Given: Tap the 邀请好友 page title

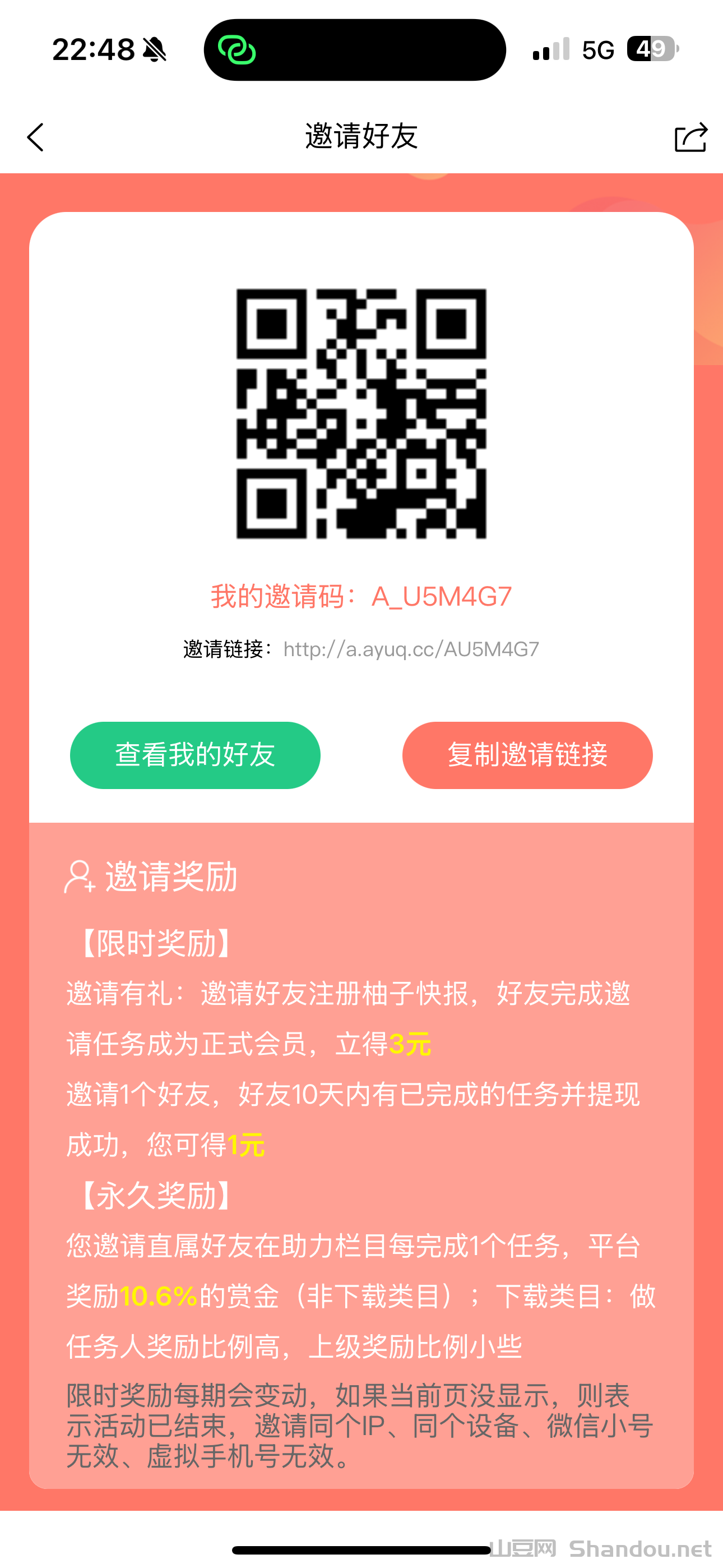Looking at the screenshot, I should pyautogui.click(x=361, y=136).
